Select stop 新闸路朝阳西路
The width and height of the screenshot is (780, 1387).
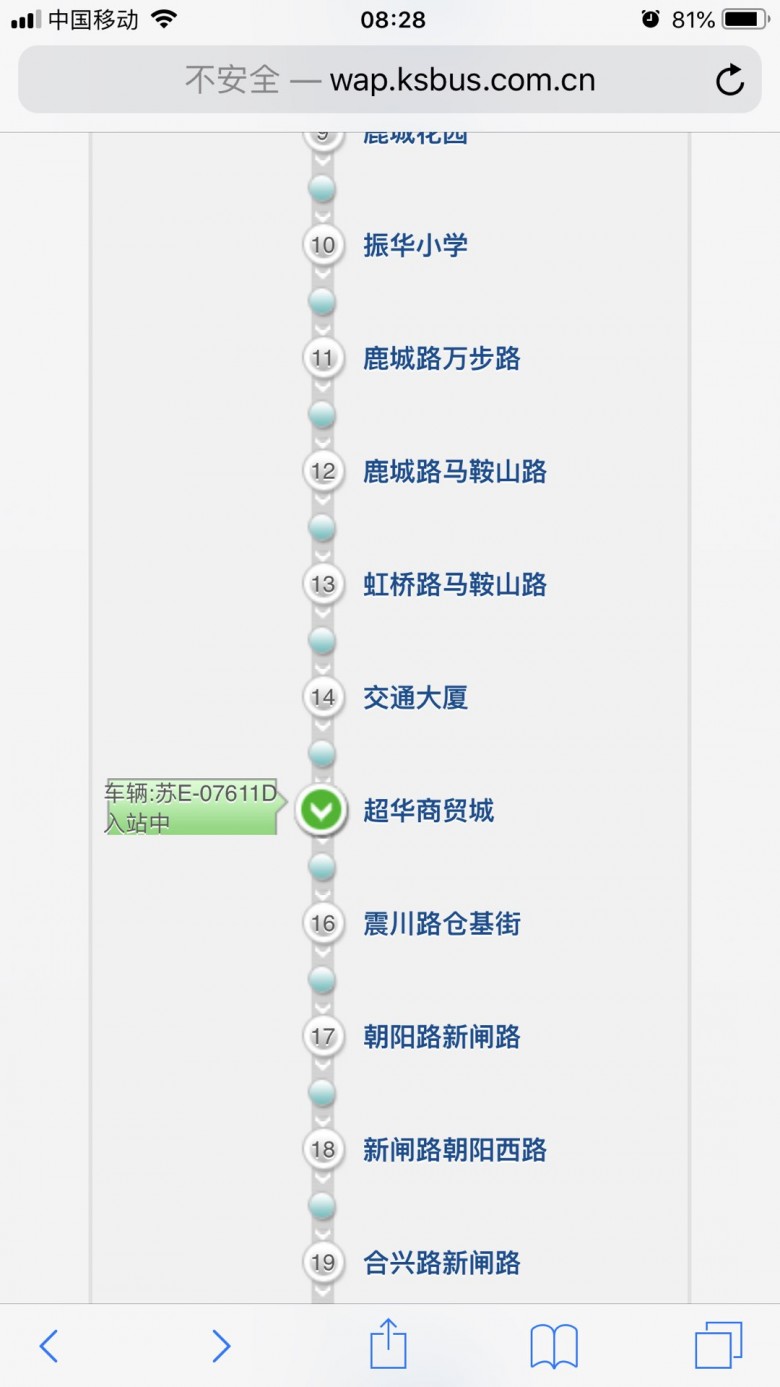[454, 1149]
